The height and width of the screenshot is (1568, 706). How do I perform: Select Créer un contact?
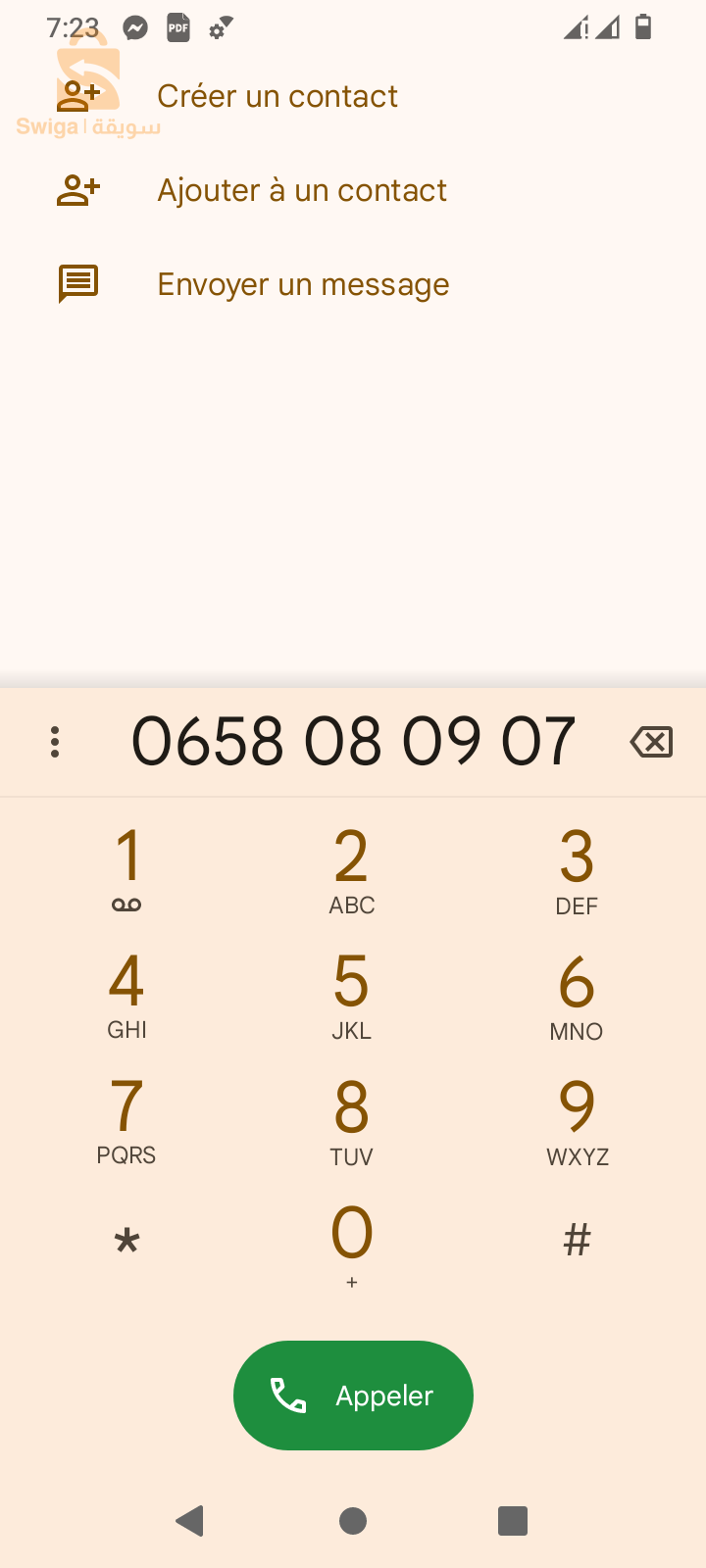click(277, 96)
